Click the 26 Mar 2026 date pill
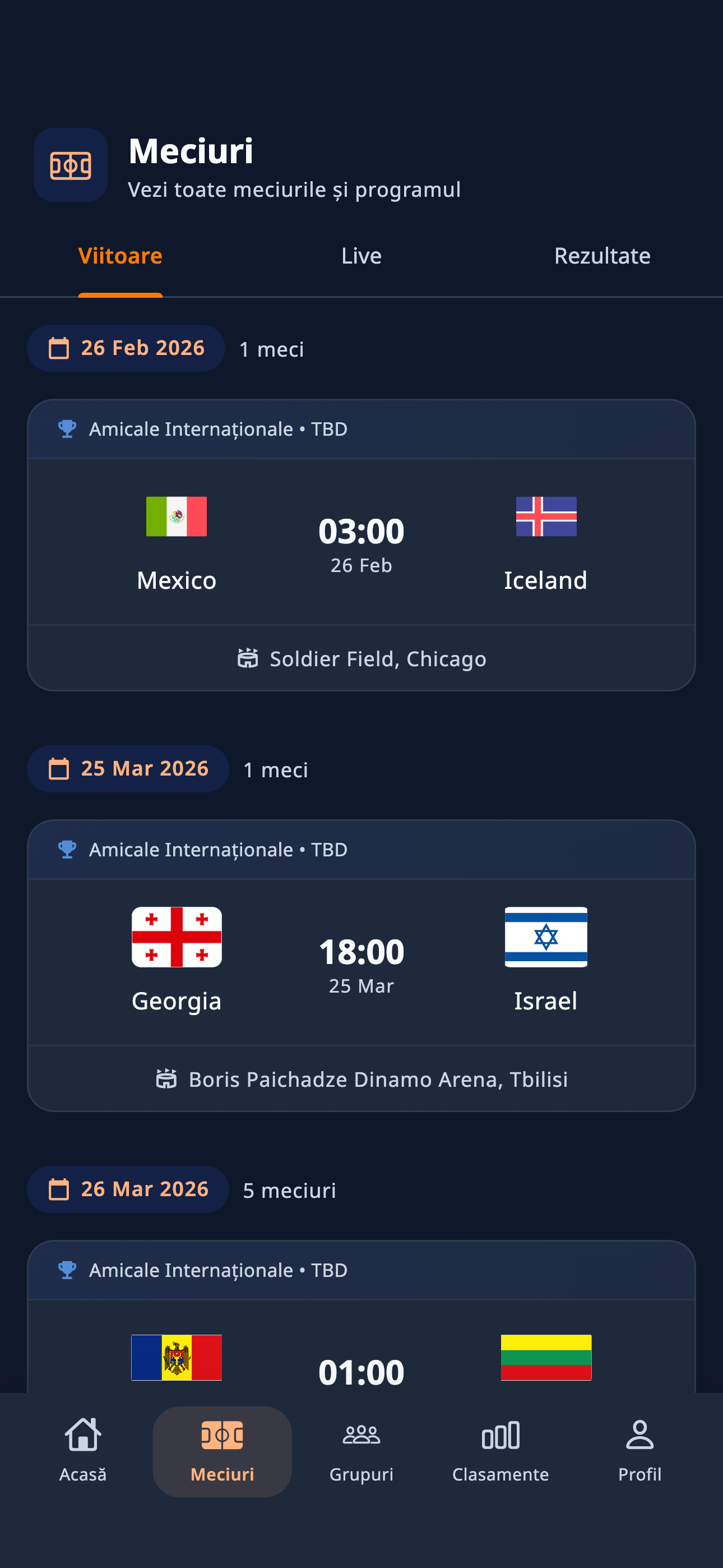The image size is (723, 1568). click(x=128, y=1189)
